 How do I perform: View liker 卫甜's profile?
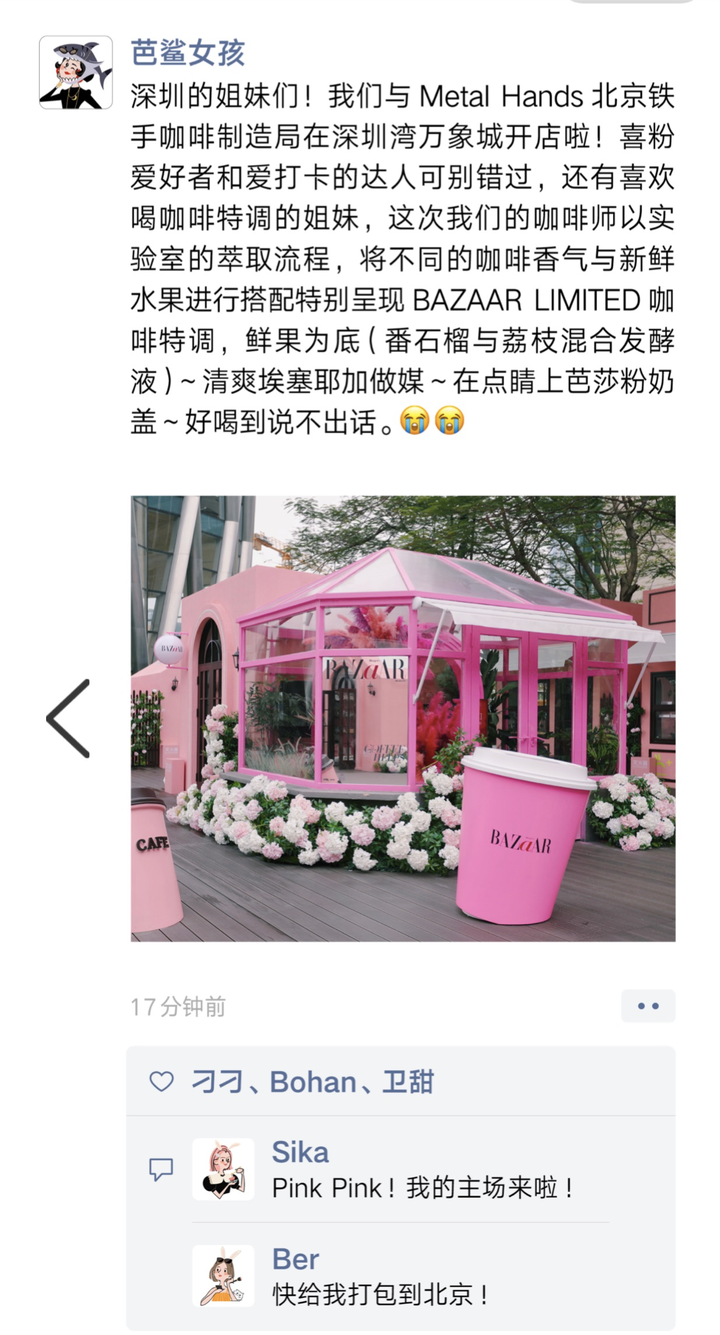(x=410, y=1082)
